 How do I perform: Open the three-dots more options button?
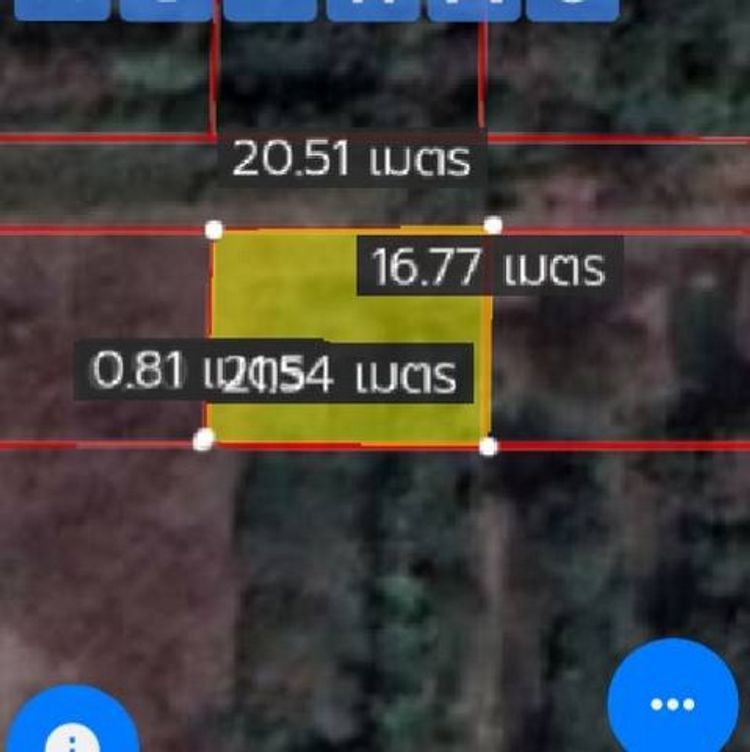click(x=672, y=703)
